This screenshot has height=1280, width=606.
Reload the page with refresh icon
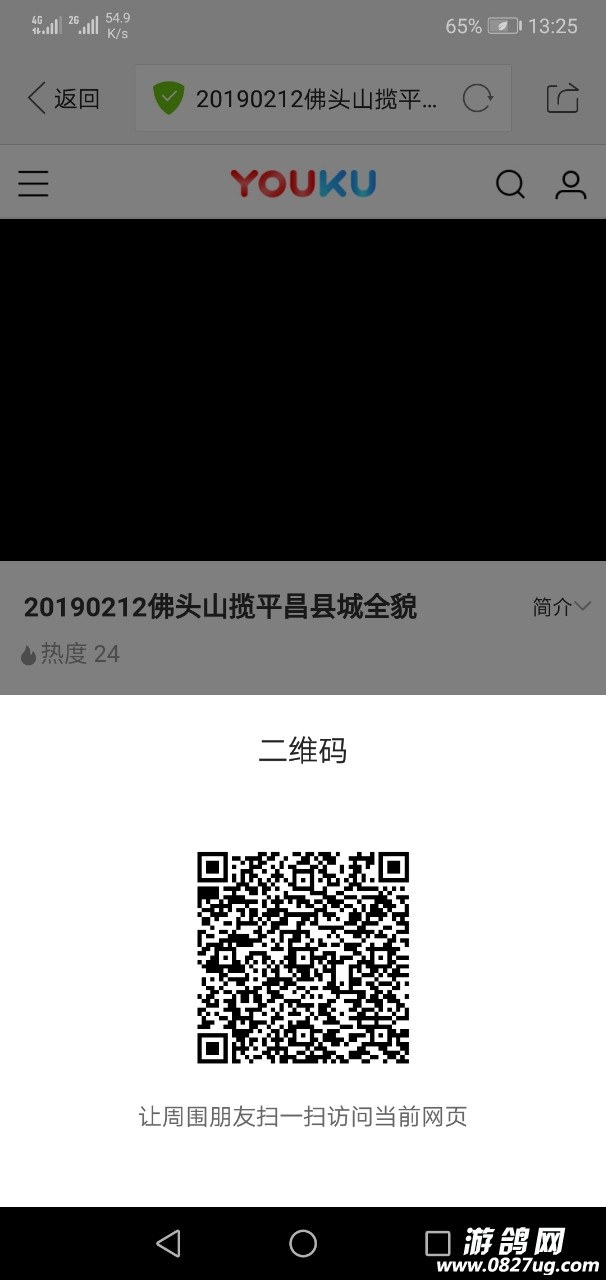pos(478,98)
